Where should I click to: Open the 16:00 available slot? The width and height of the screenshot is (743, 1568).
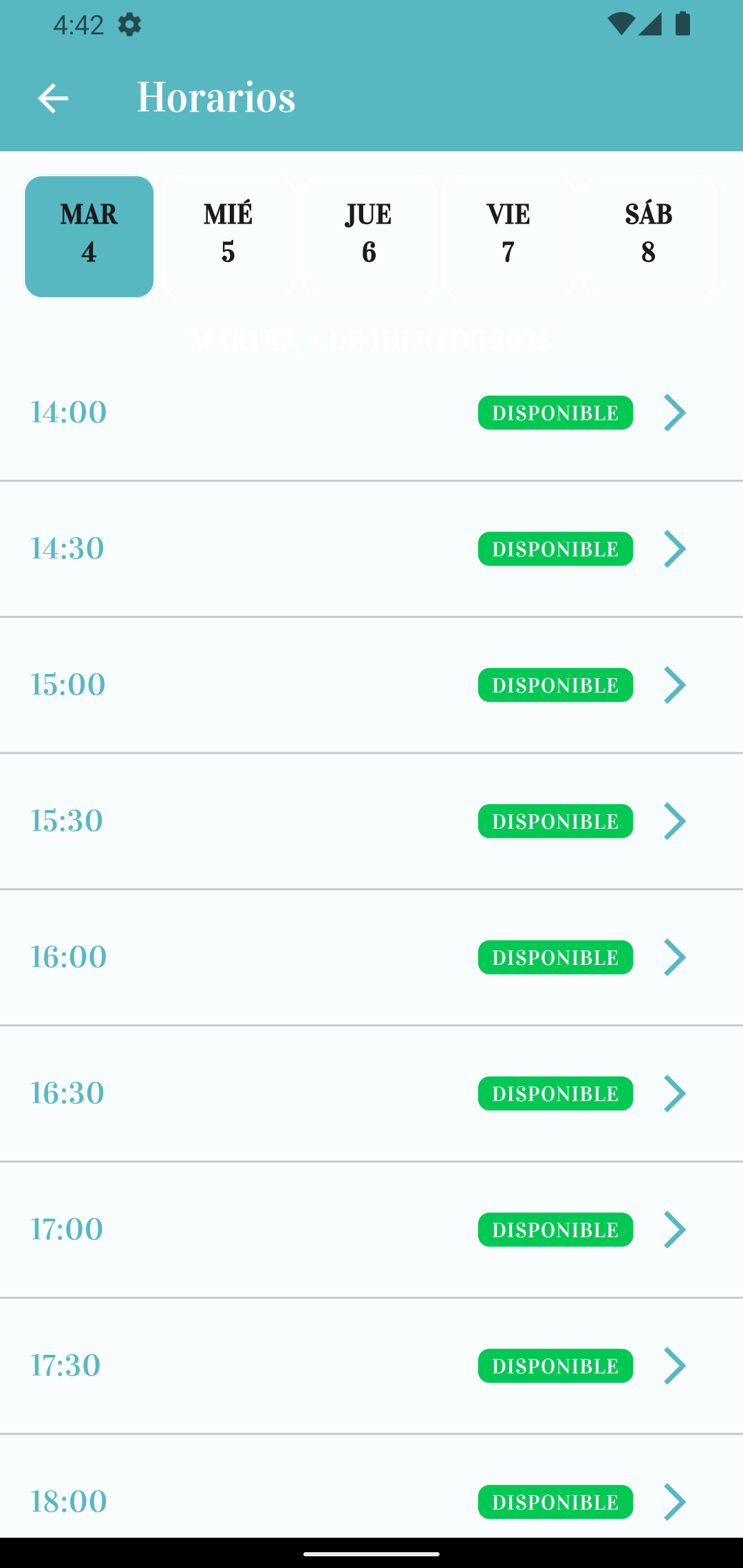[371, 957]
